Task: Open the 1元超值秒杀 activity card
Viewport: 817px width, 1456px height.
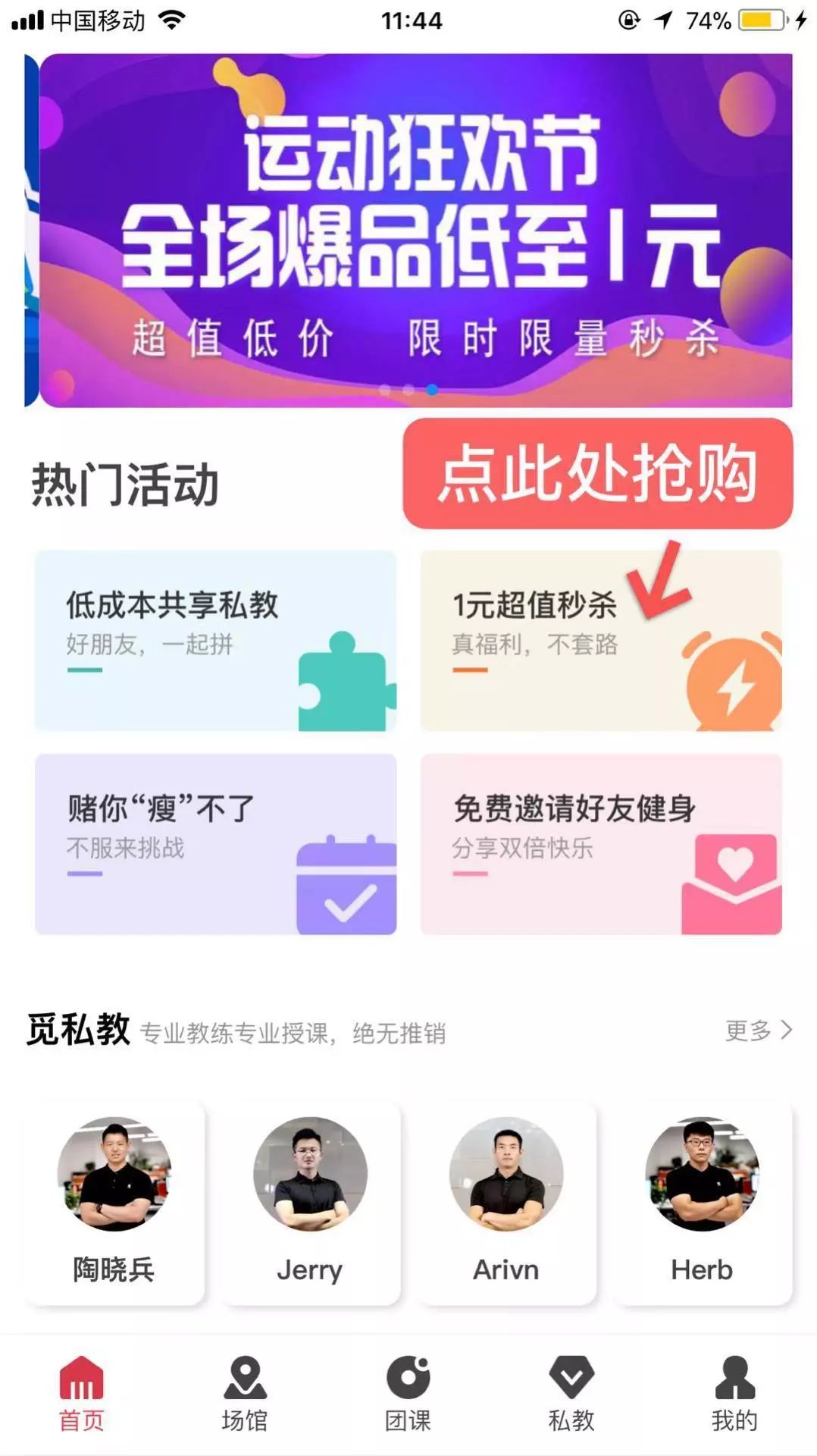Action: click(x=600, y=641)
